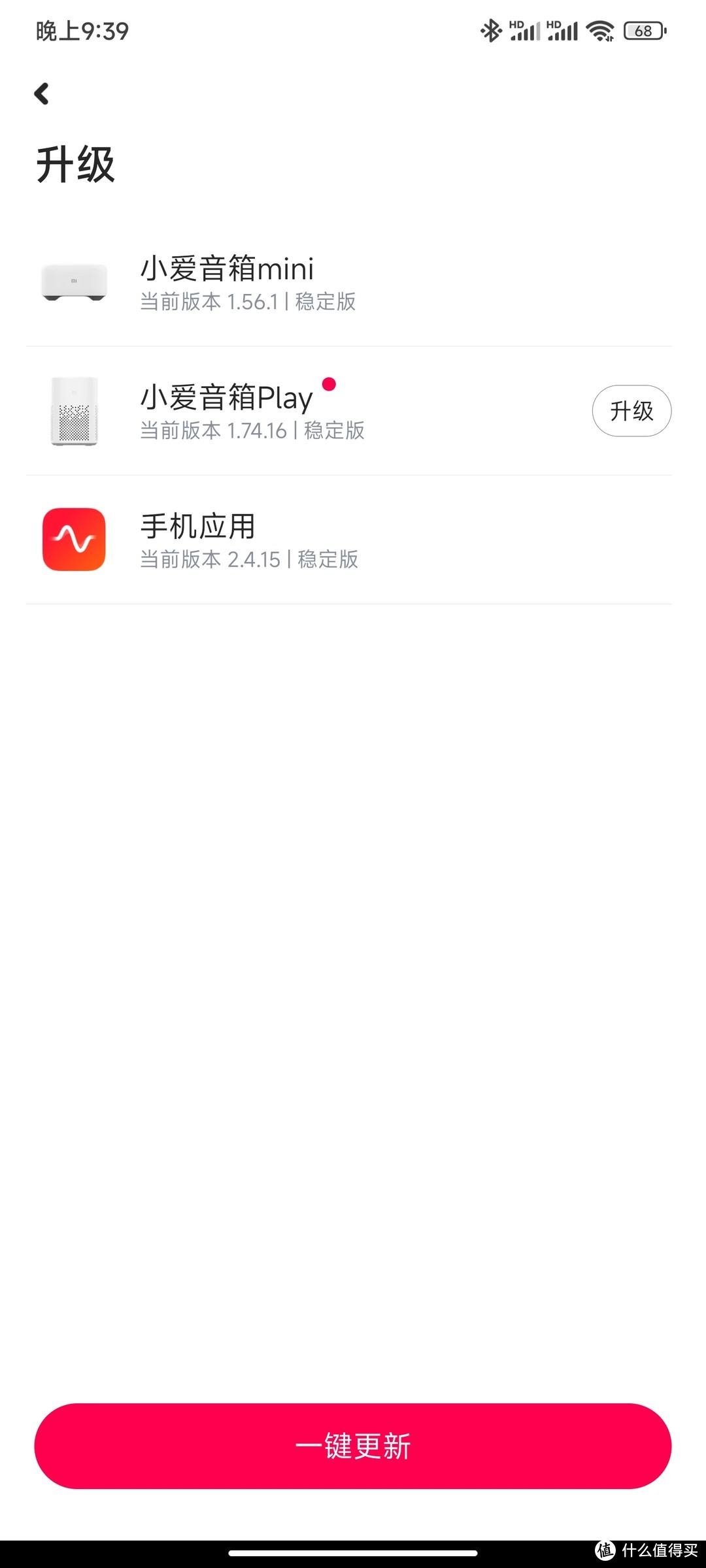Open 小爱音箱mini version details row
The image size is (706, 1568).
(248, 302)
